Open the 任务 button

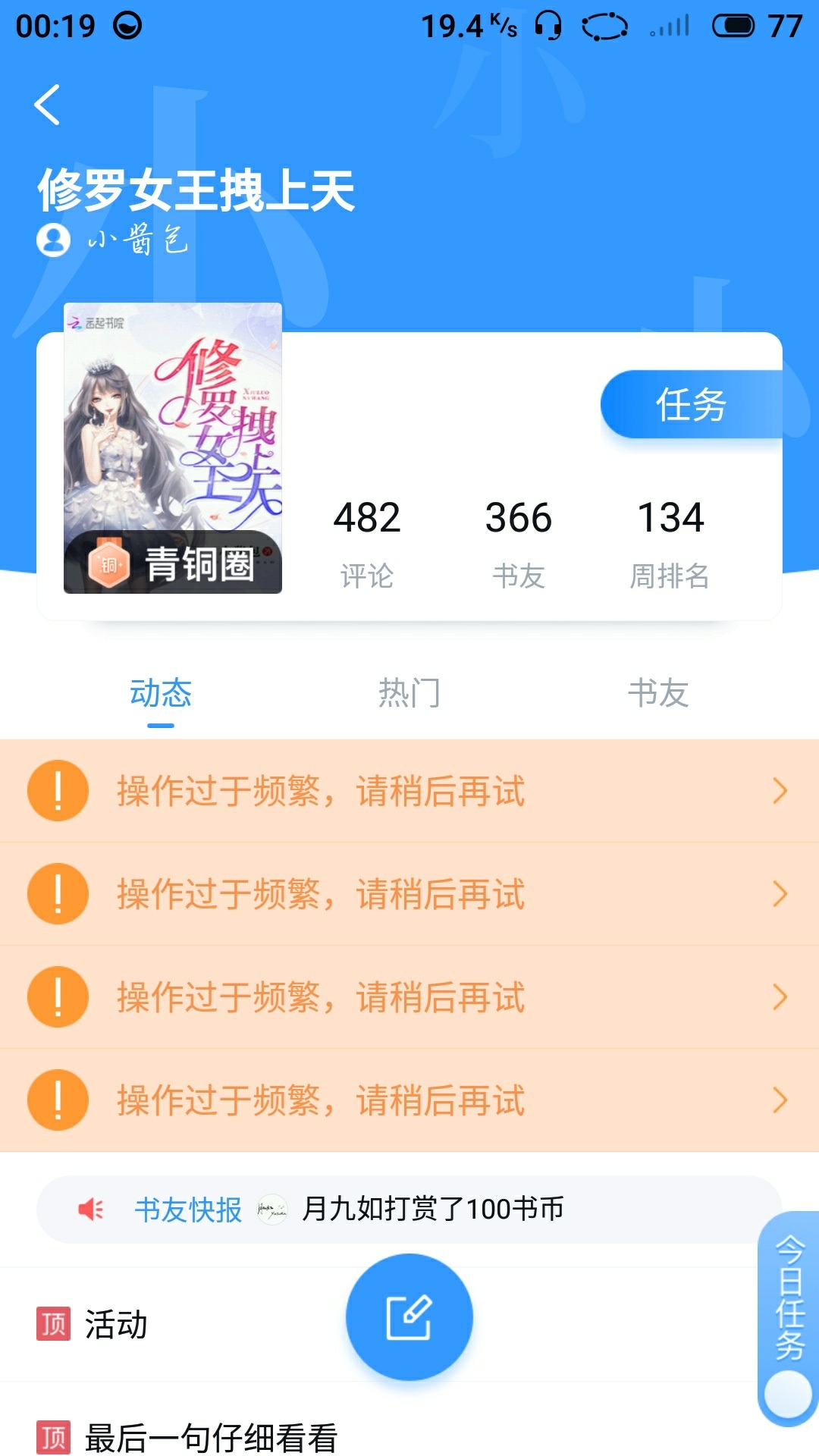point(691,404)
